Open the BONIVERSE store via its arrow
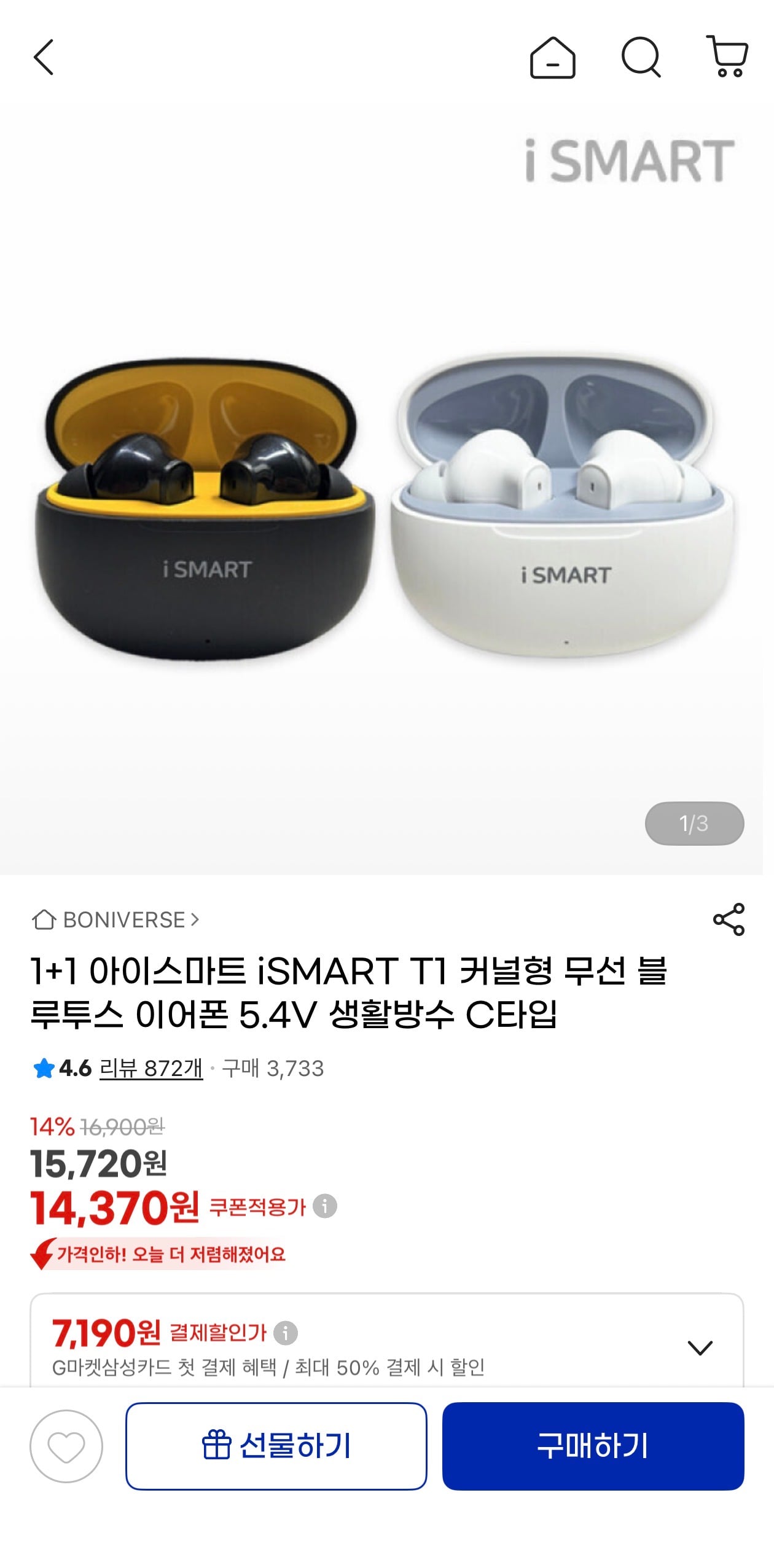 pyautogui.click(x=195, y=918)
